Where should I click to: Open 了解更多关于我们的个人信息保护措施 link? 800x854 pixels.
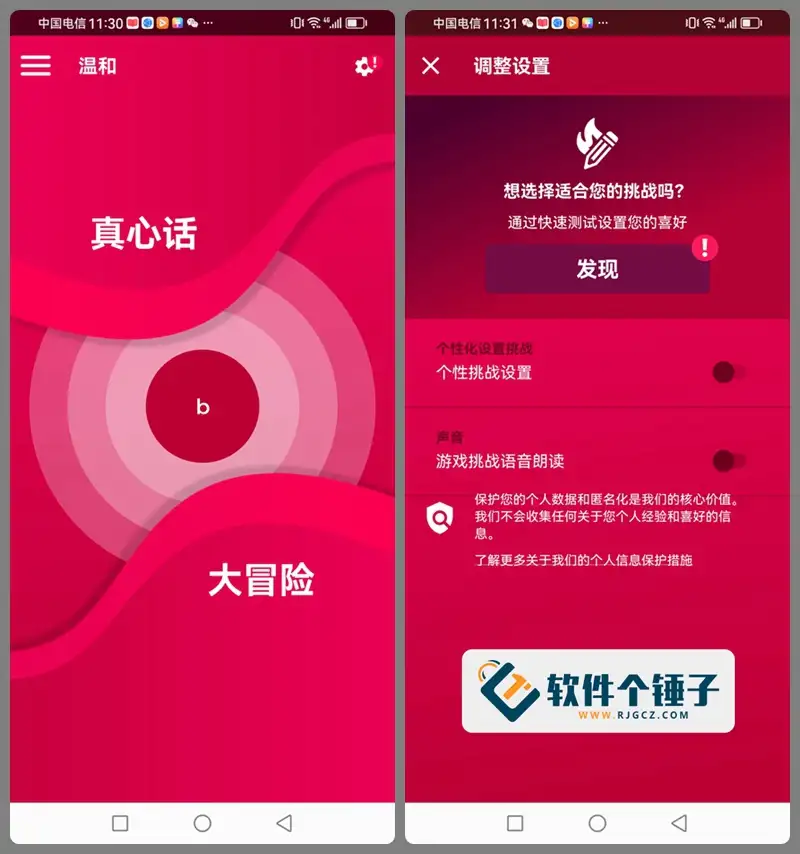click(583, 560)
